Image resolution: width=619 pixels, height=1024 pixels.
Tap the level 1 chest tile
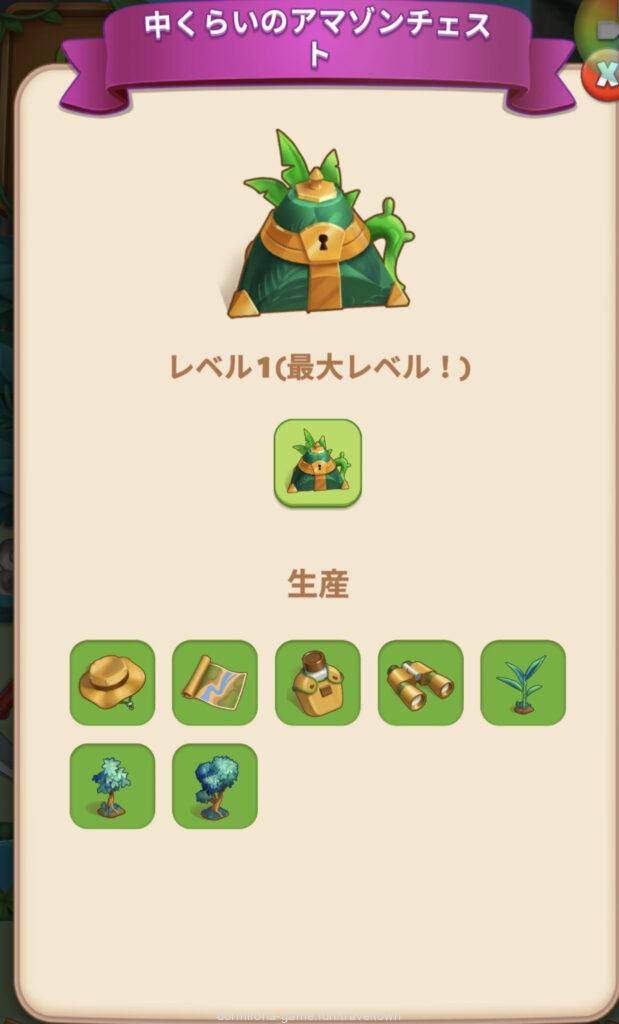point(318,463)
